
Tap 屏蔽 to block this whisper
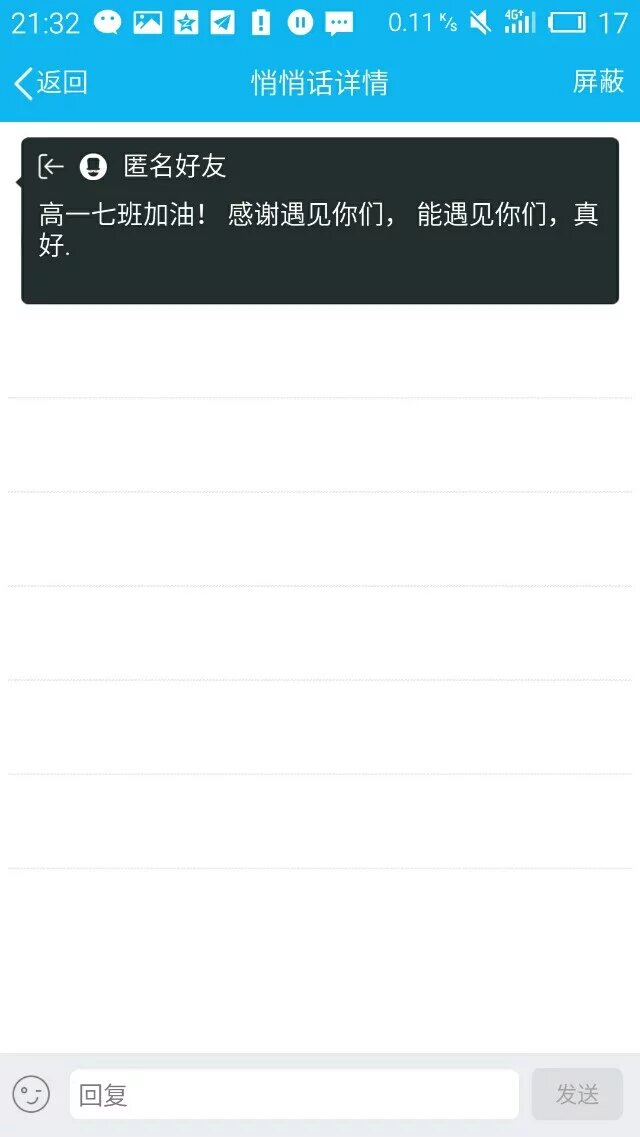(x=598, y=82)
